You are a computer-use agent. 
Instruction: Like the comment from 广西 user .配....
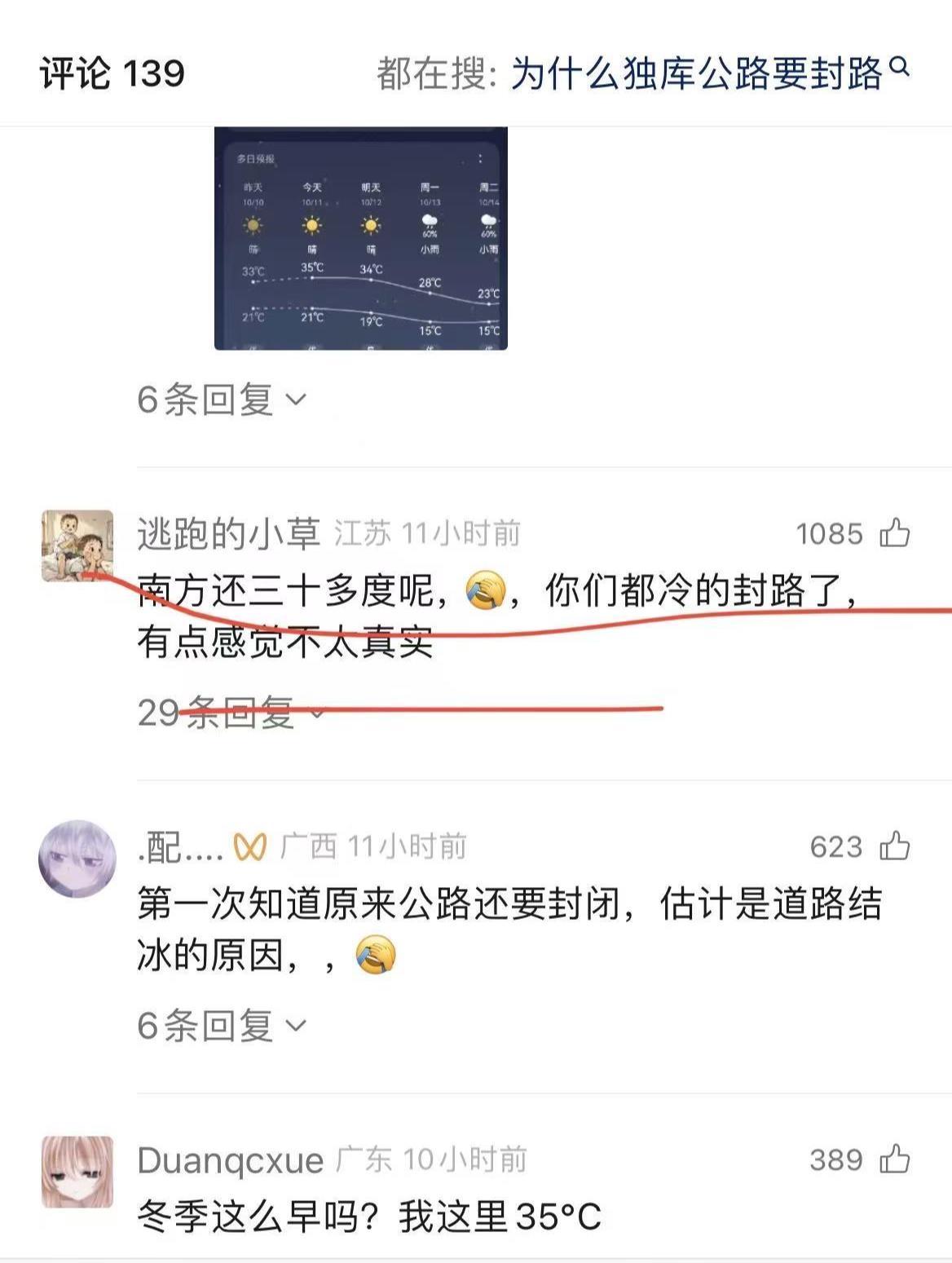point(894,846)
